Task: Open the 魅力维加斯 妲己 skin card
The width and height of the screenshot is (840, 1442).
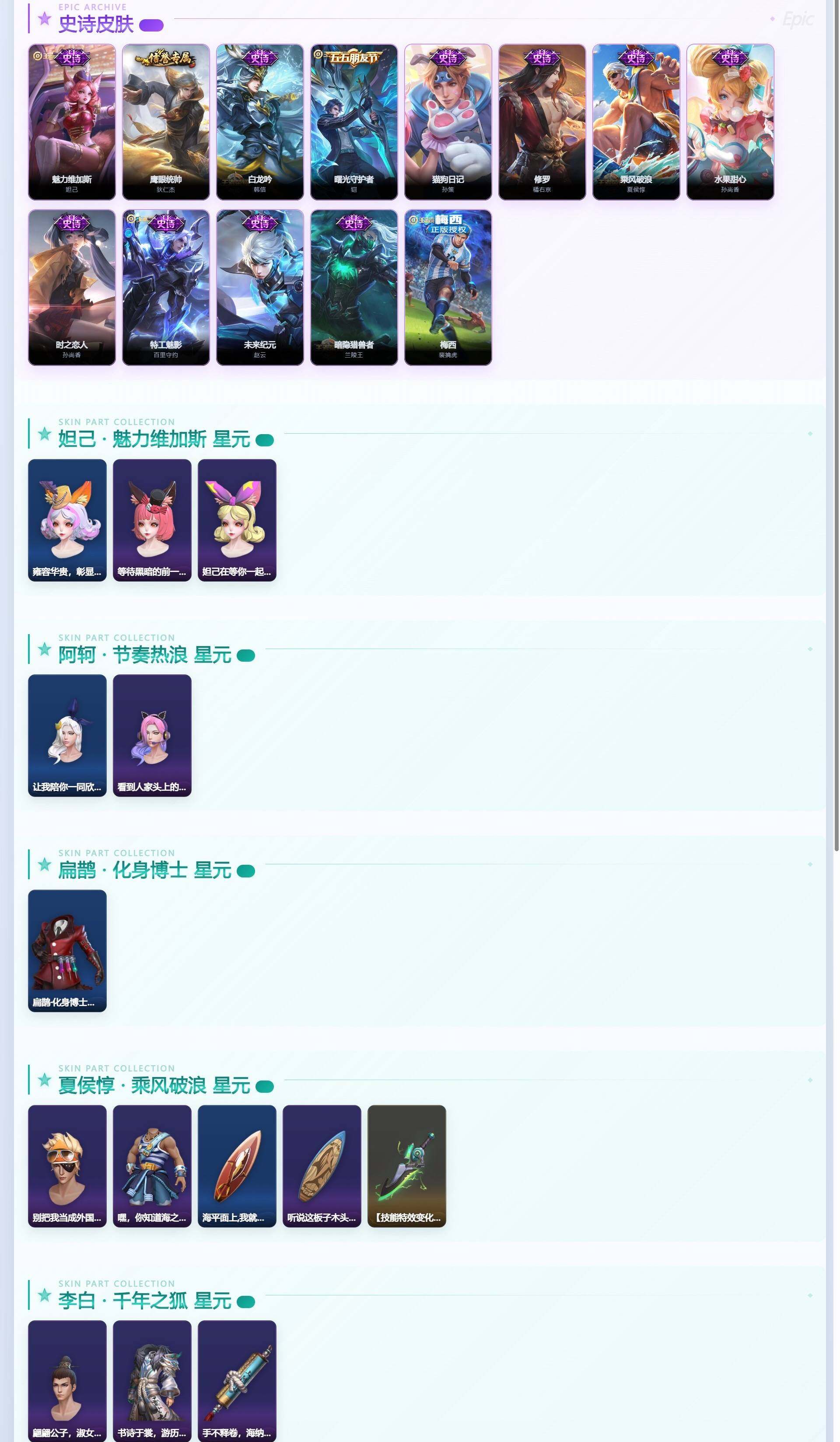Action: click(x=71, y=122)
